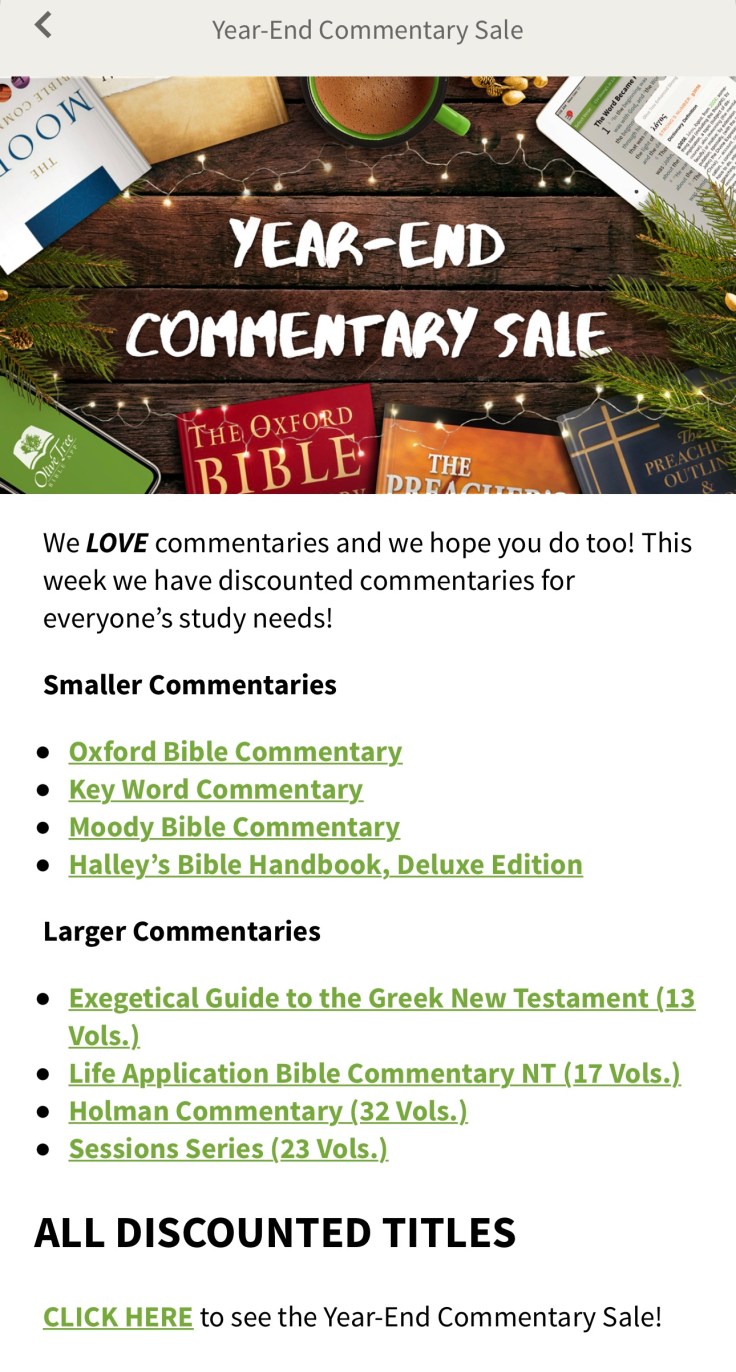The height and width of the screenshot is (1372, 736).
Task: Open the Moody Bible Commentary link
Action: (x=234, y=828)
